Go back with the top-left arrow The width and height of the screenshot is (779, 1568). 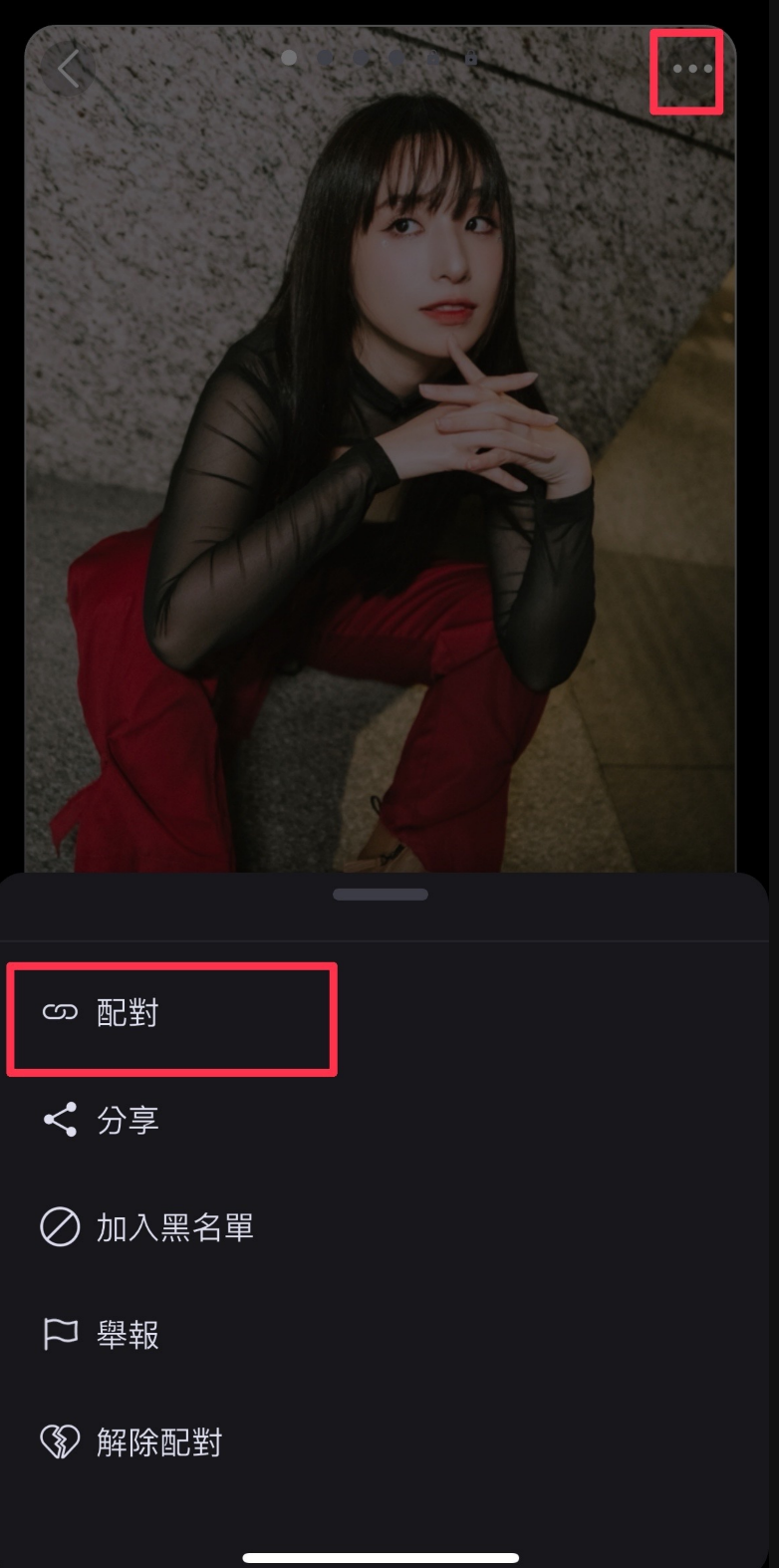68,70
